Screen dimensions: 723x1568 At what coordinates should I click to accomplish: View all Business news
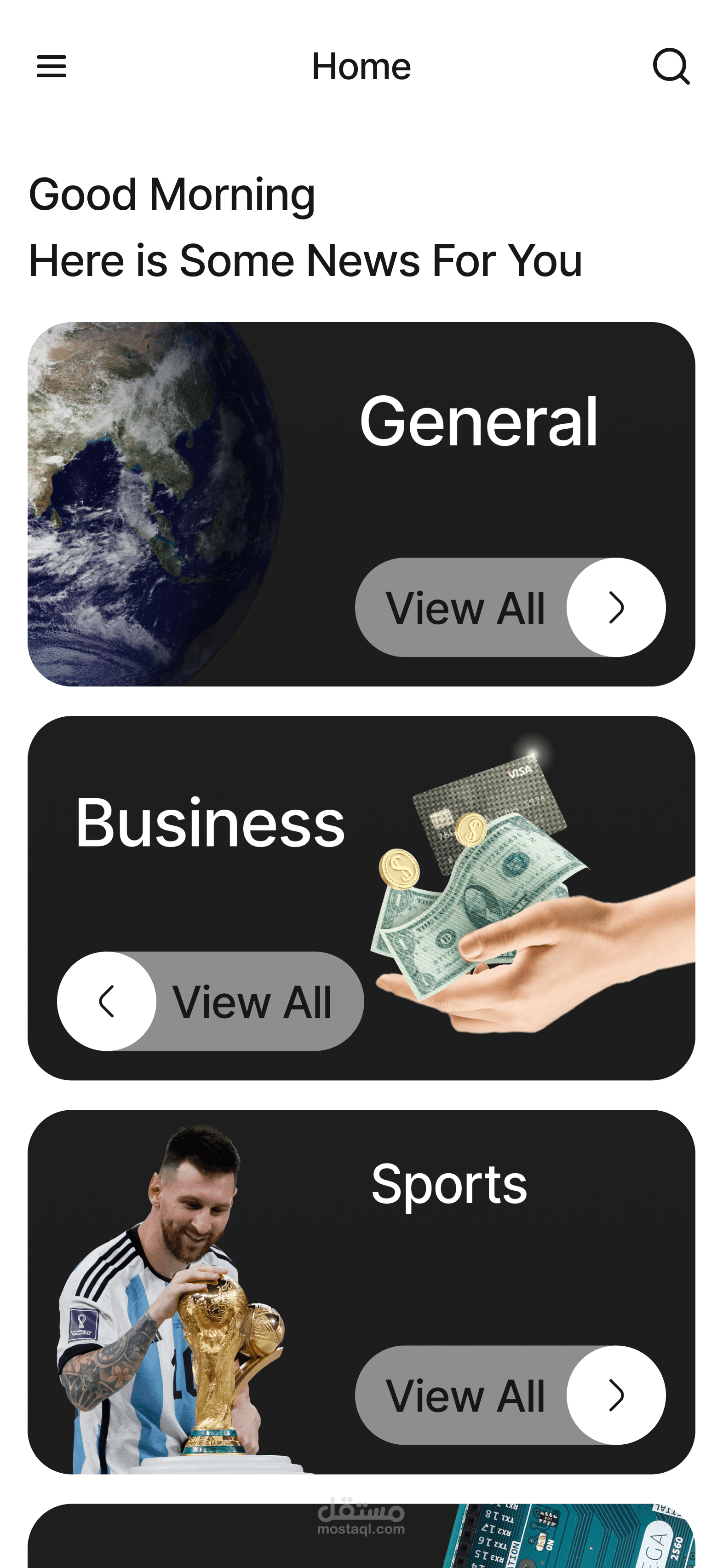211,1001
